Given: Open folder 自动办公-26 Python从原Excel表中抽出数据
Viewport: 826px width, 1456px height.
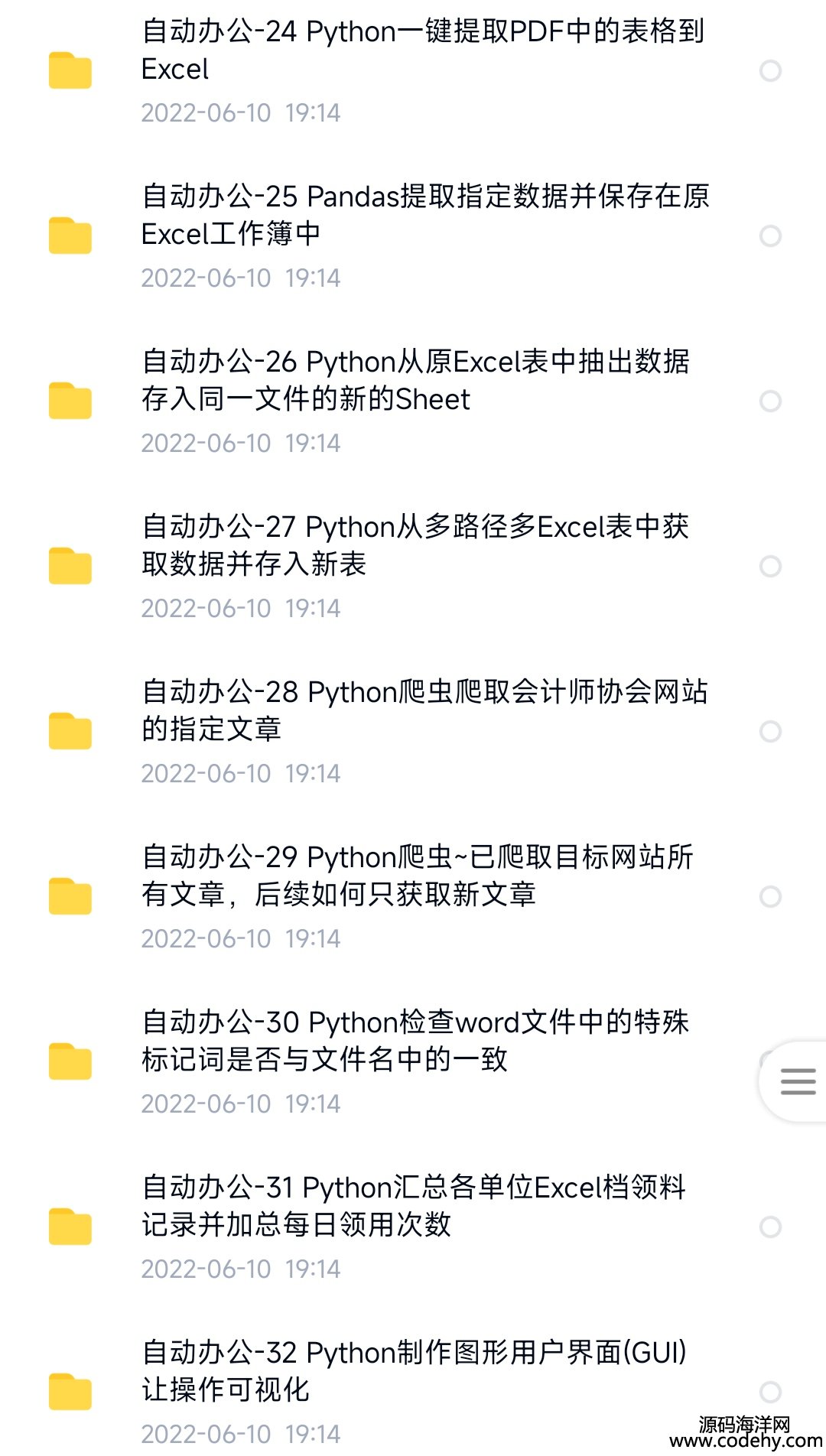Looking at the screenshot, I should pos(415,380).
